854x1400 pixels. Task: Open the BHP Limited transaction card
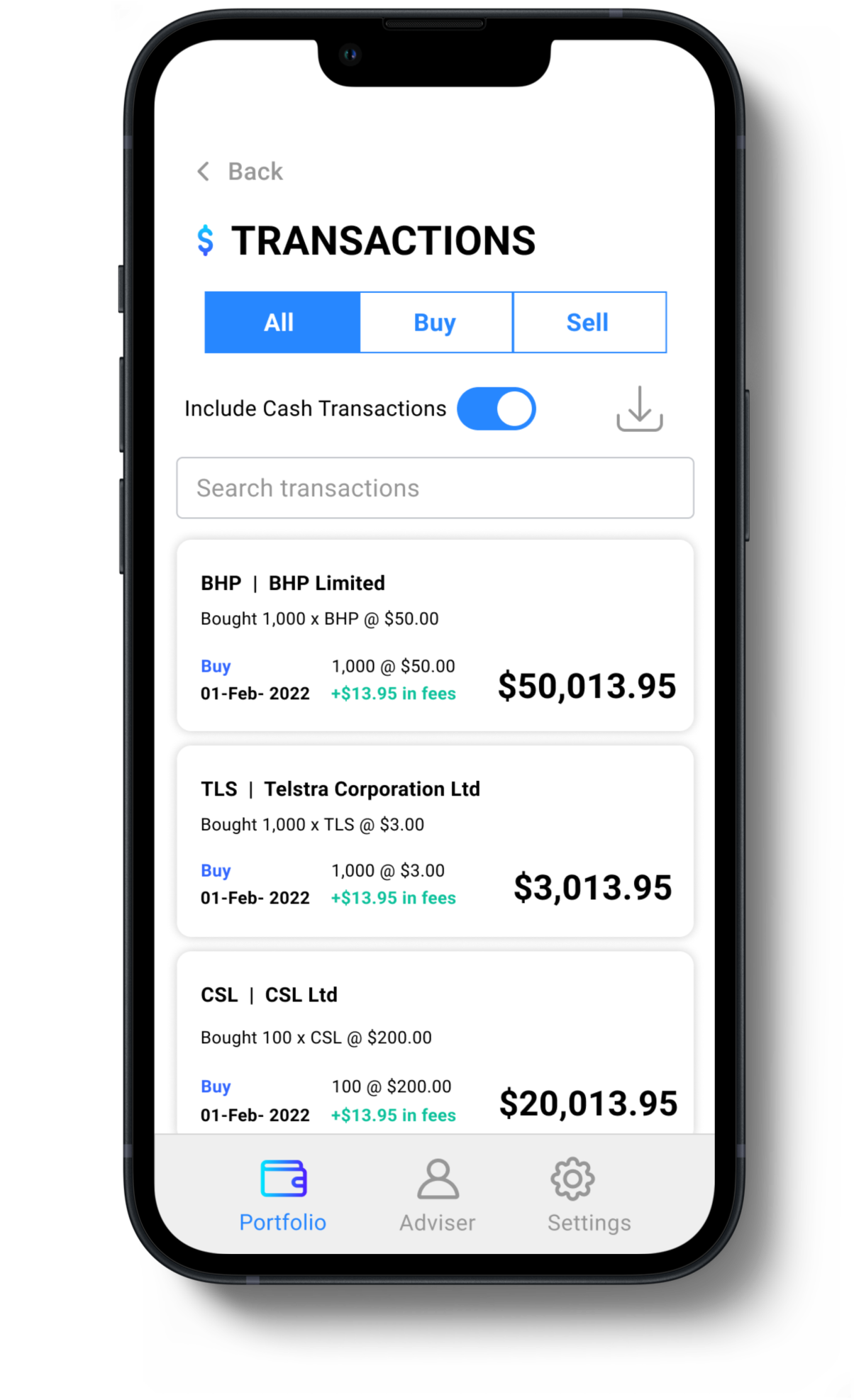tap(435, 635)
